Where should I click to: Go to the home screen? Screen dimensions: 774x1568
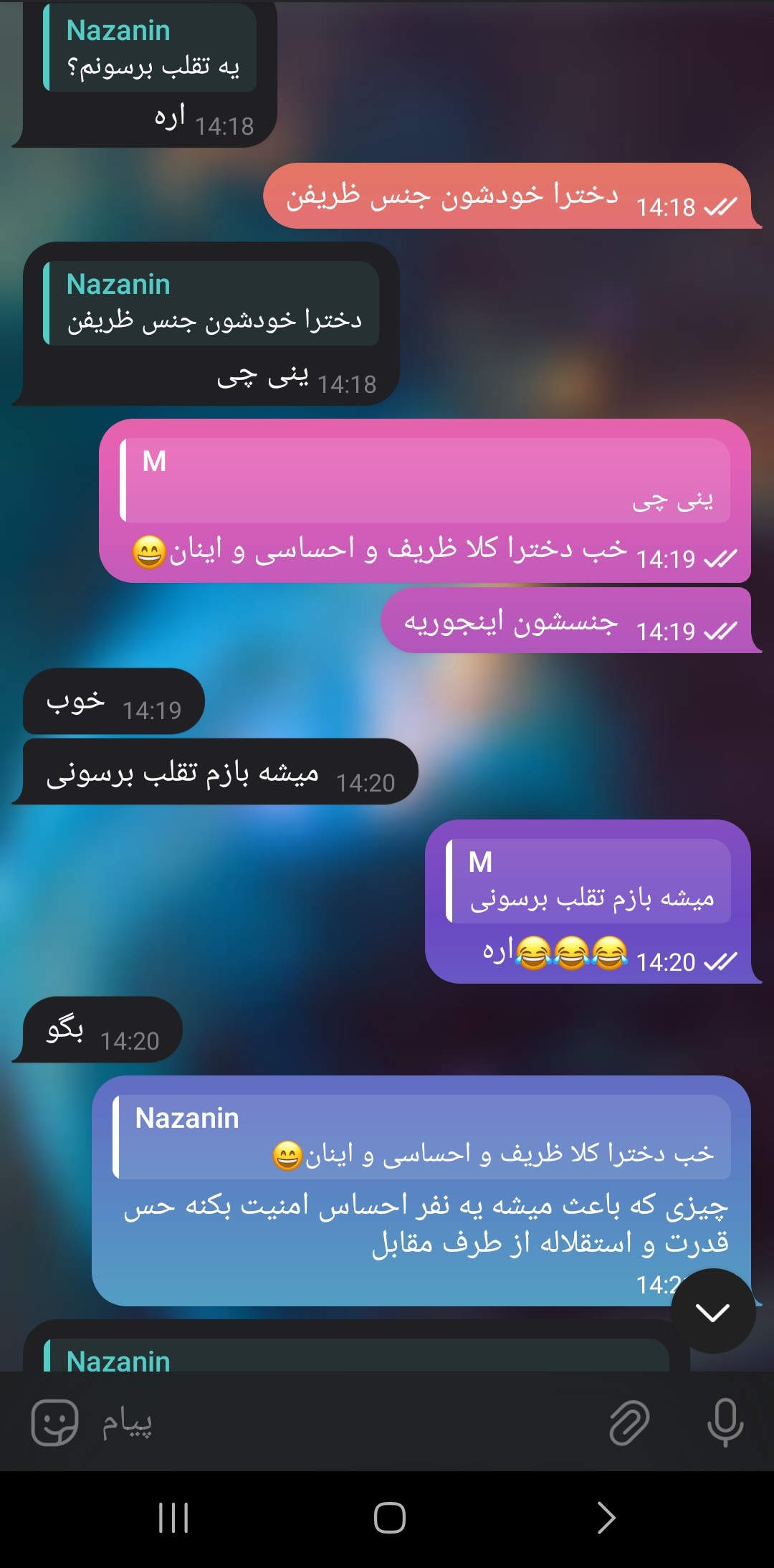click(389, 1518)
